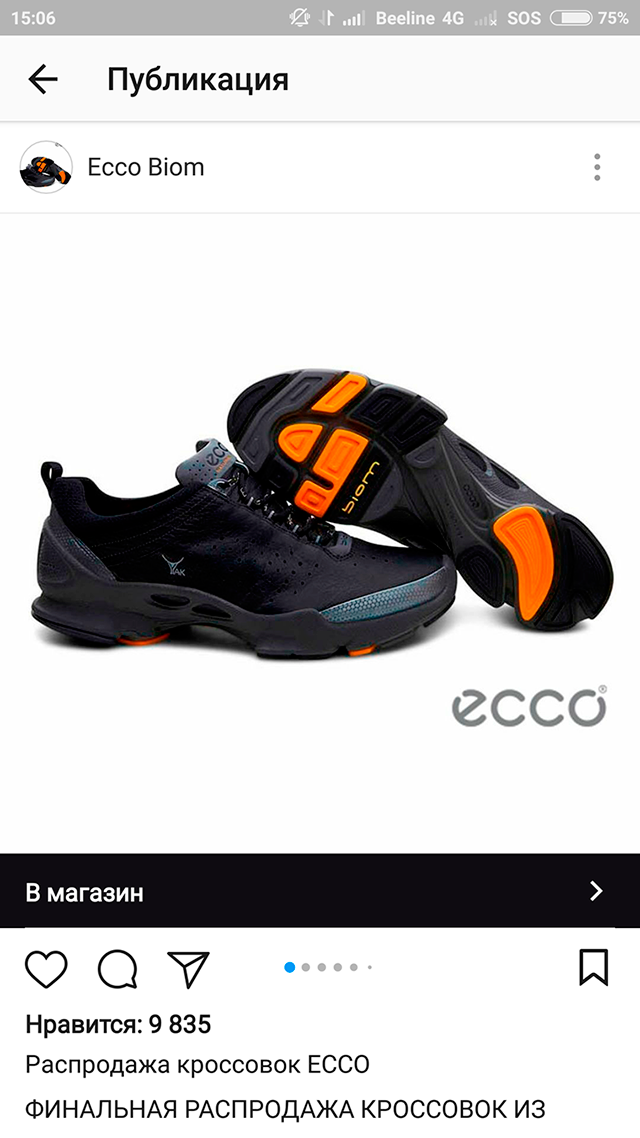Viewport: 640px width, 1138px height.
Task: Open the Ecco Biom profile avatar
Action: click(x=46, y=167)
